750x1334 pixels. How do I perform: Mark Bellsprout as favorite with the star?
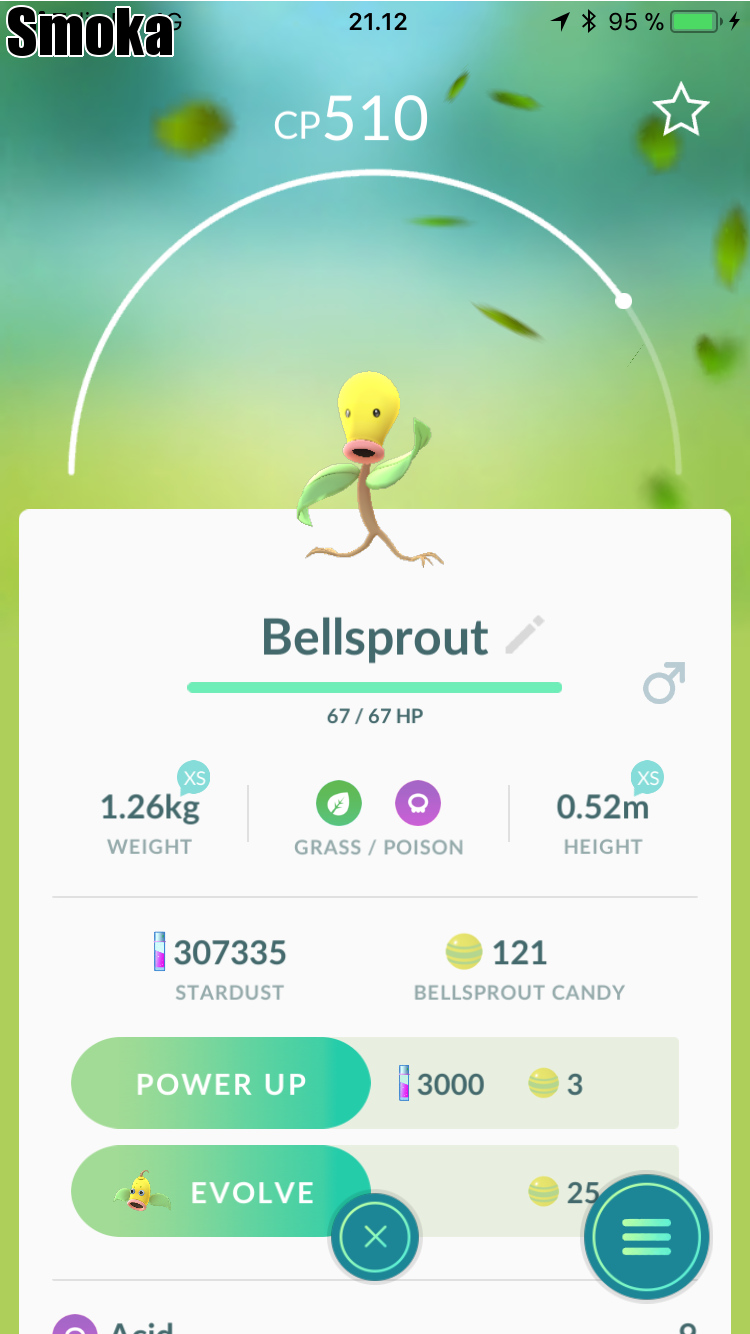click(x=680, y=112)
